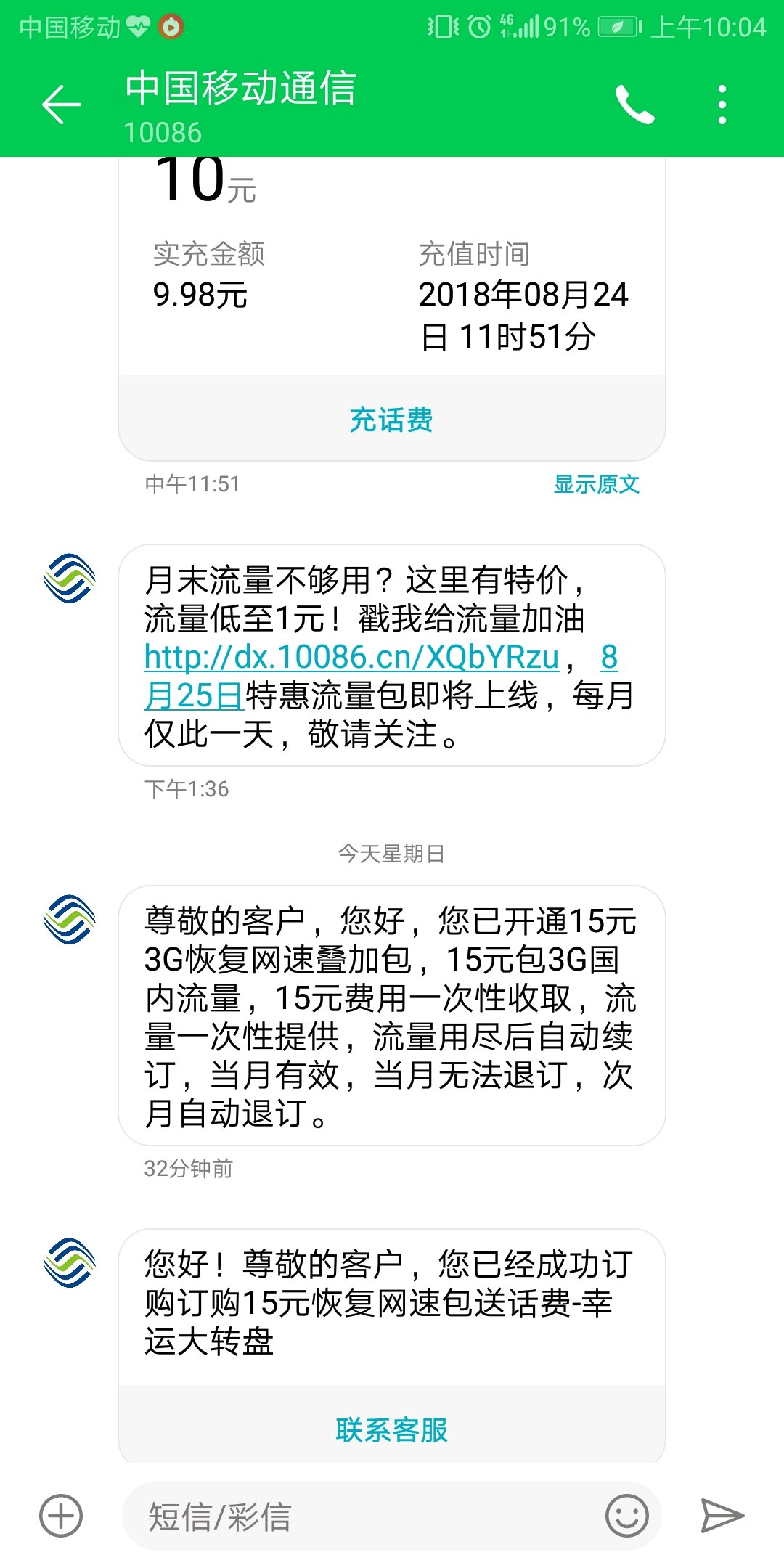Screen dimensions: 784x1568
Task: Go back to the message list
Action: pyautogui.click(x=62, y=105)
